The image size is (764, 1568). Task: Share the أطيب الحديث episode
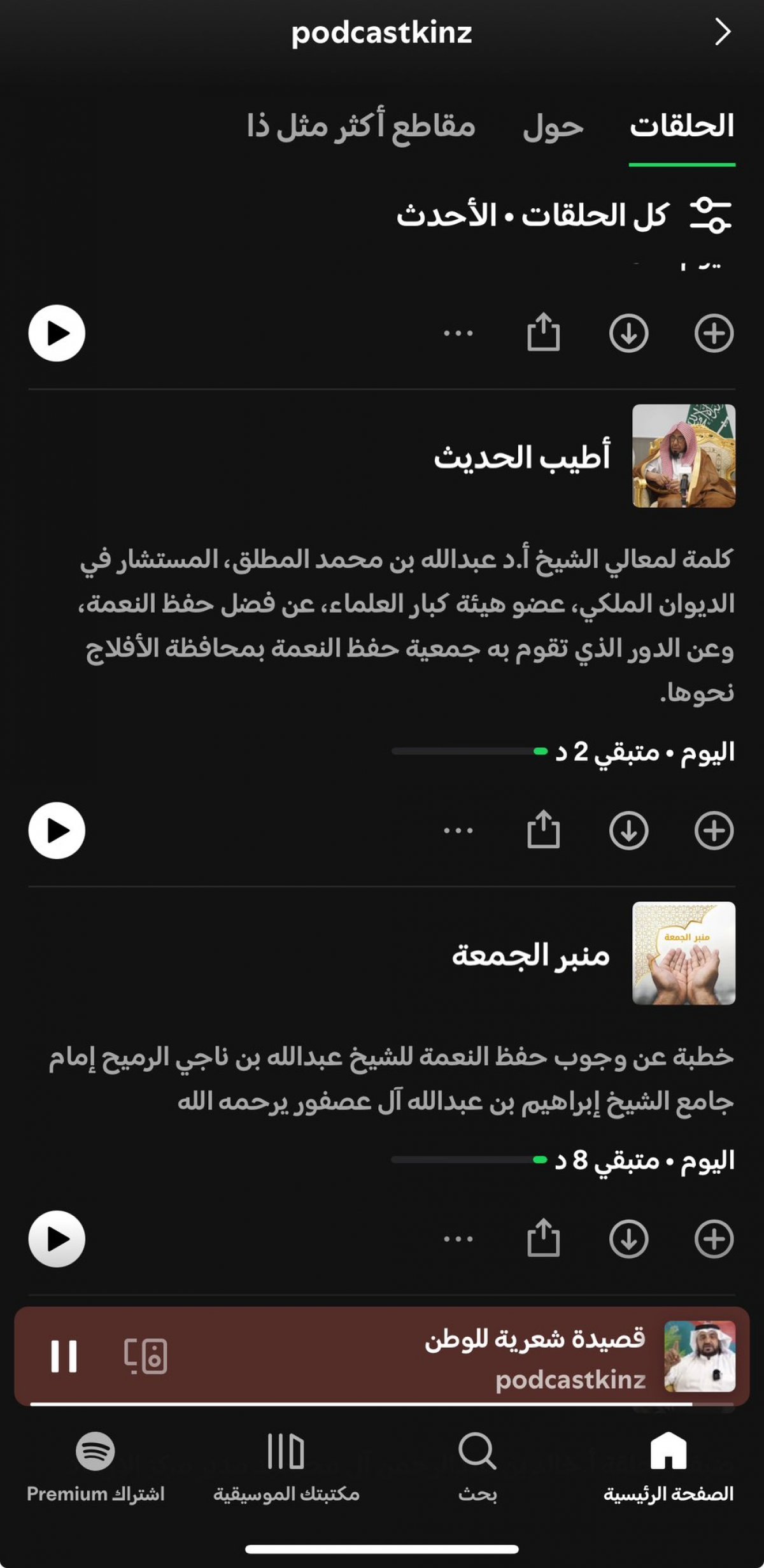(x=544, y=829)
